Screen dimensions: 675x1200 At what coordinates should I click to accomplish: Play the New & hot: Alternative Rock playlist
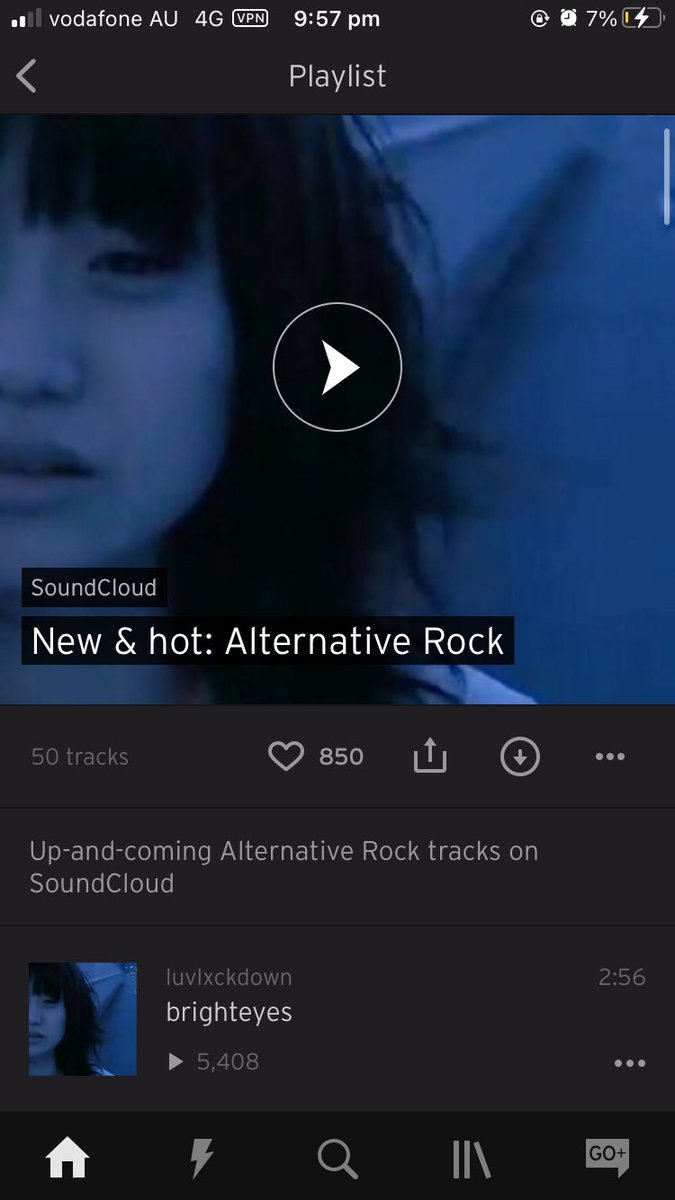[x=337, y=368]
